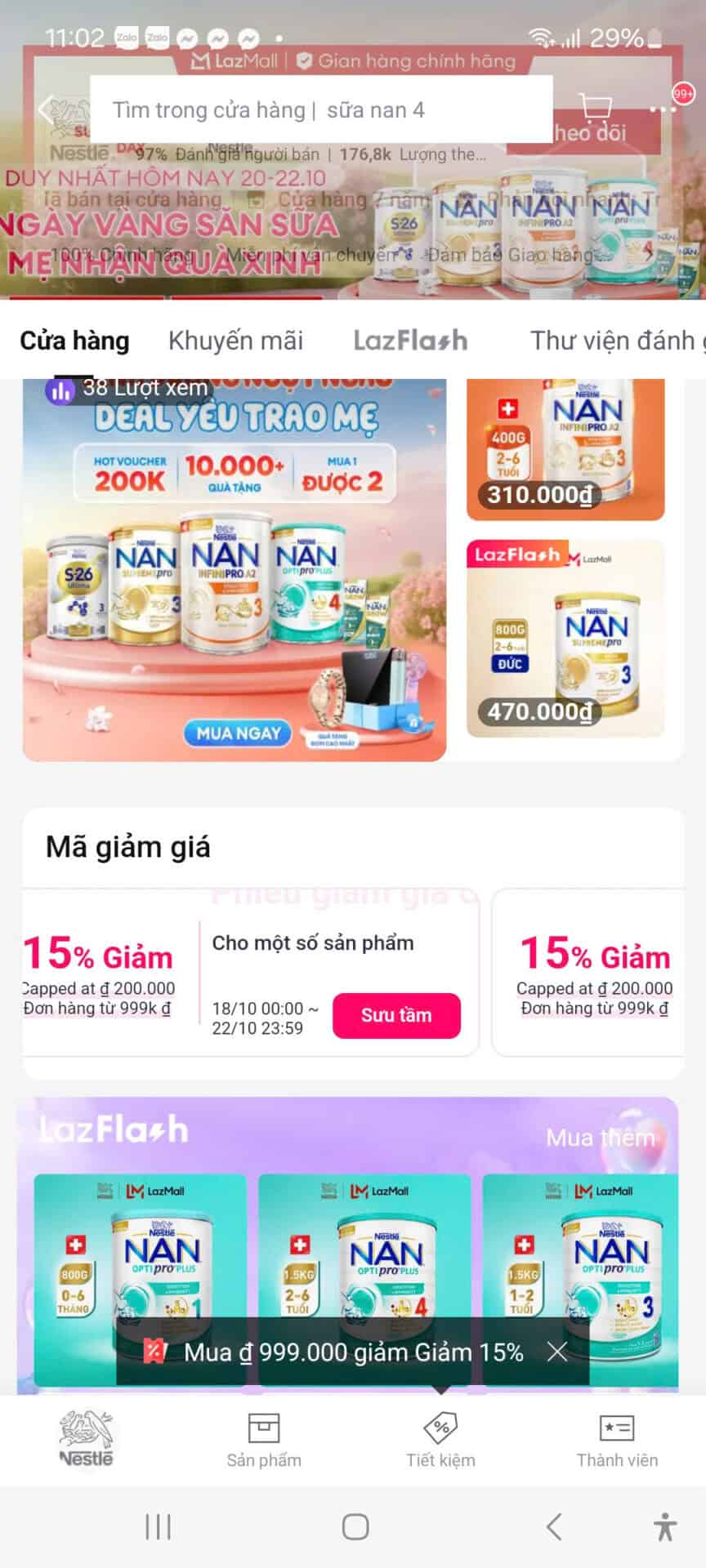Tap the back arrow at top left
Viewport: 706px width, 1568px height.
point(45,107)
